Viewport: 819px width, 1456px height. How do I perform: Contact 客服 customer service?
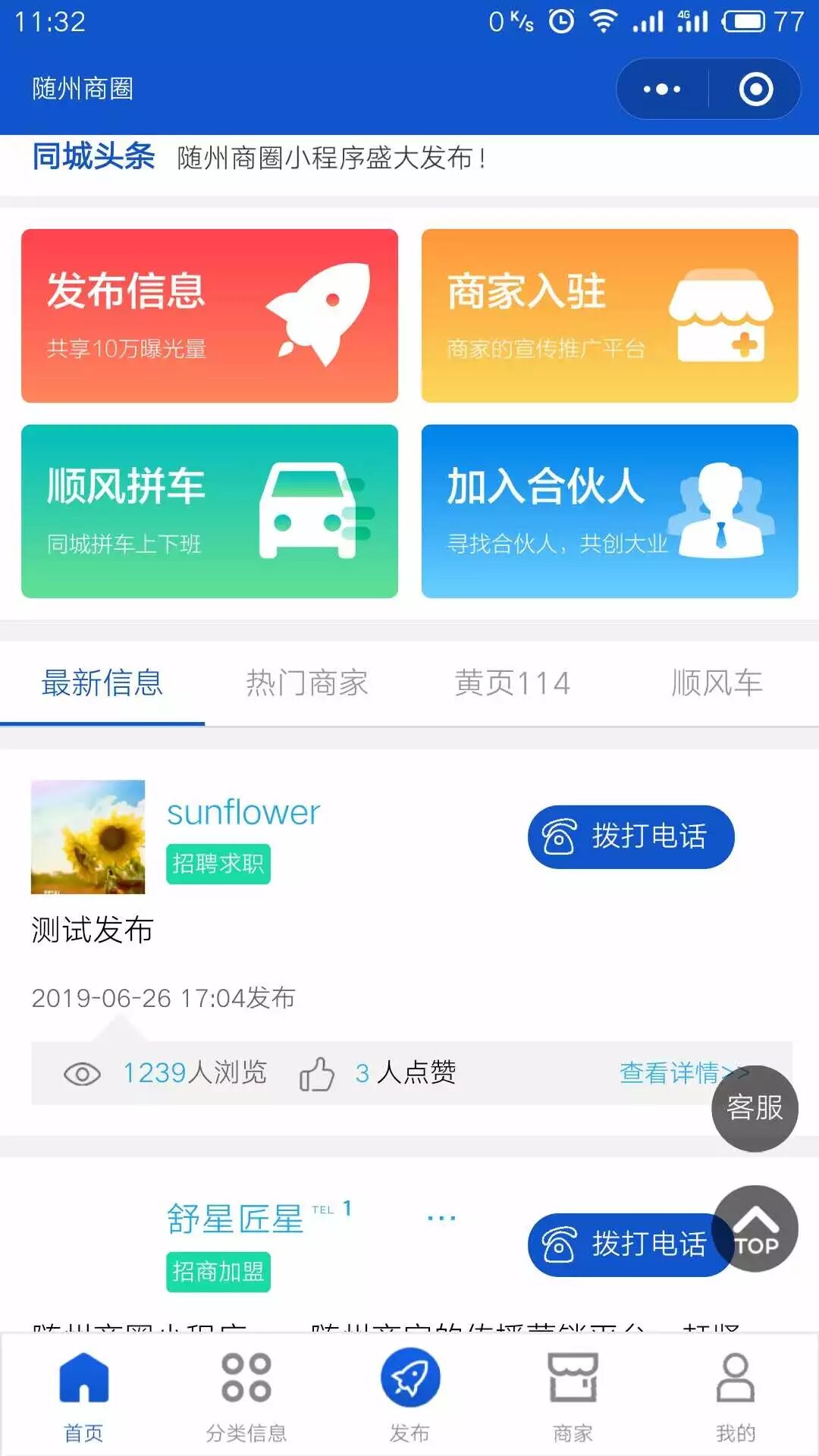pos(755,1108)
